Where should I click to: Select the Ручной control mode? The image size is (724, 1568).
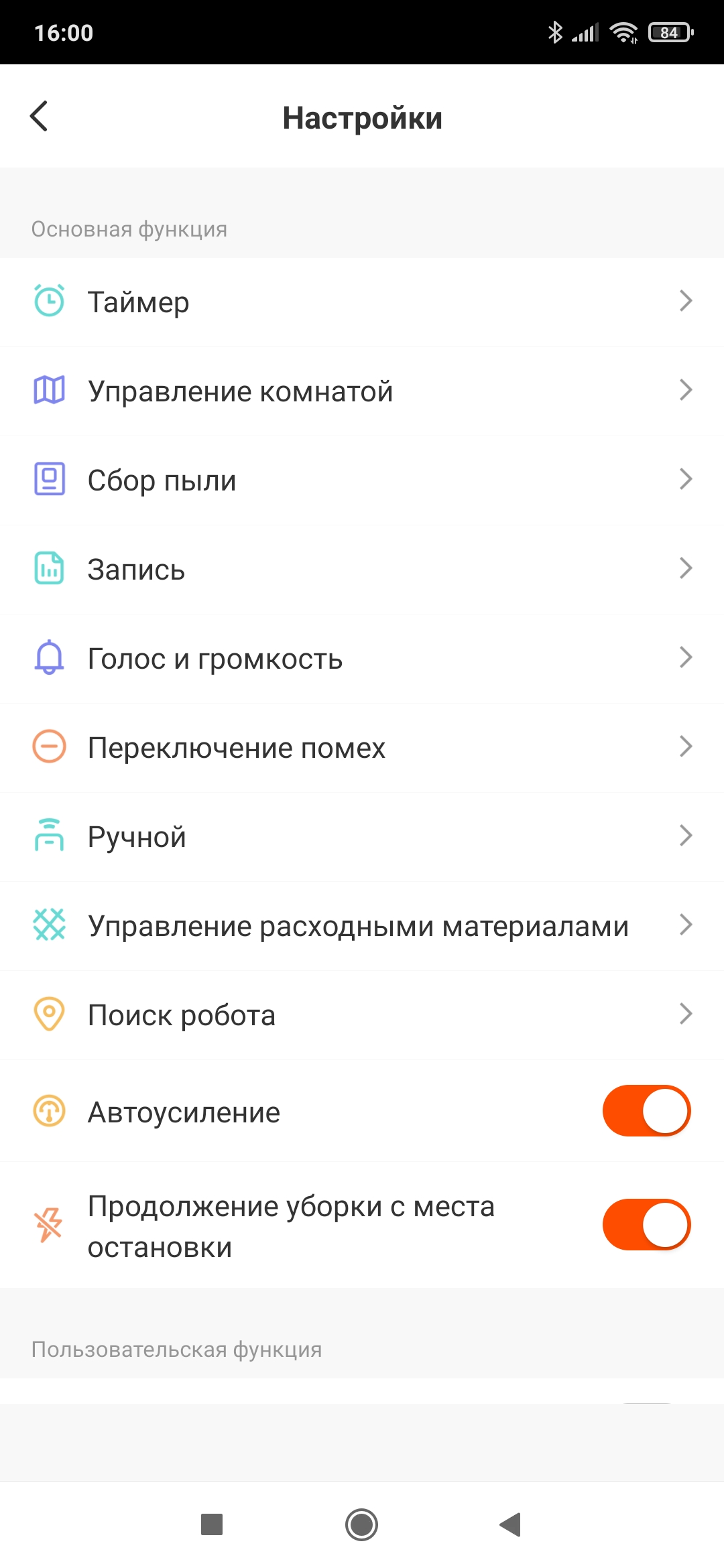click(362, 837)
